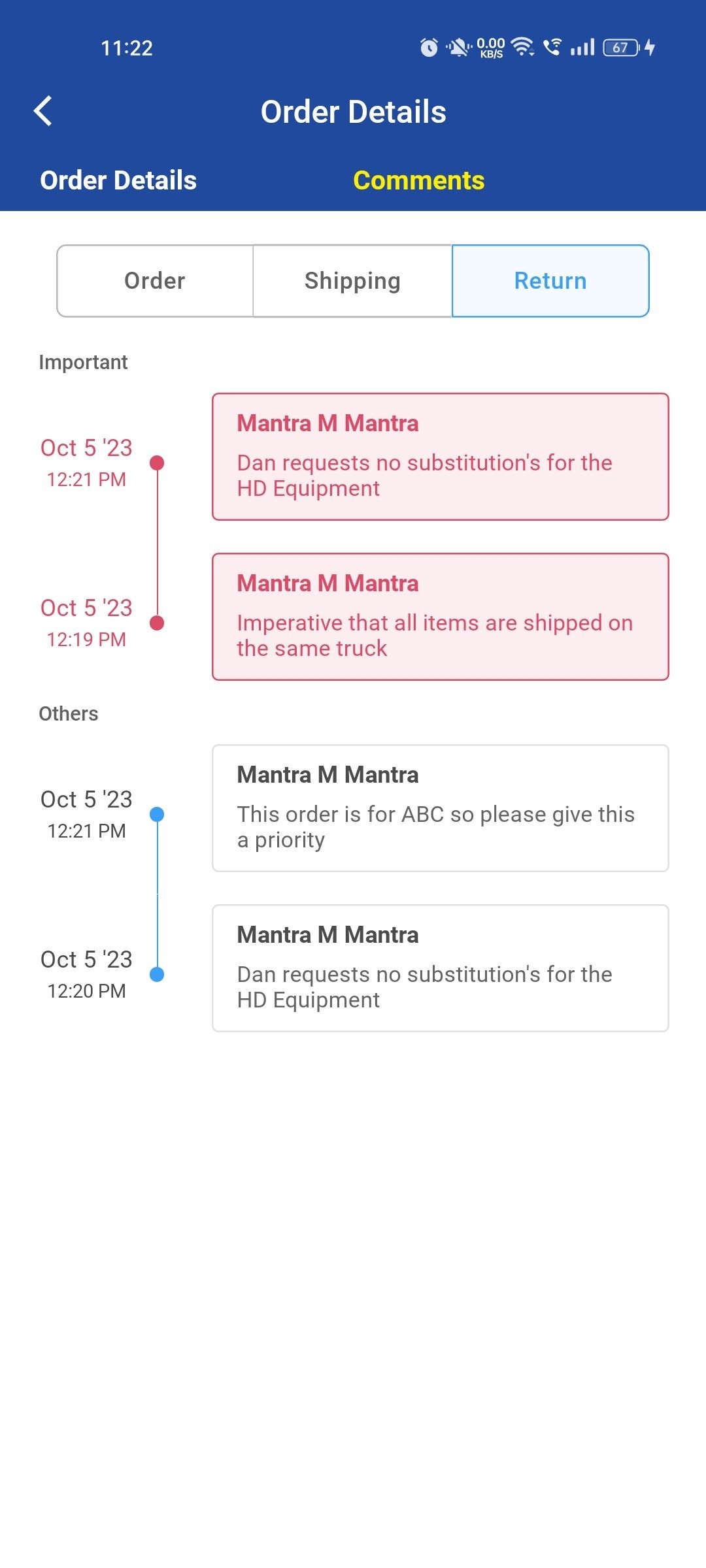Tap the cellular signal strength icon

[582, 47]
